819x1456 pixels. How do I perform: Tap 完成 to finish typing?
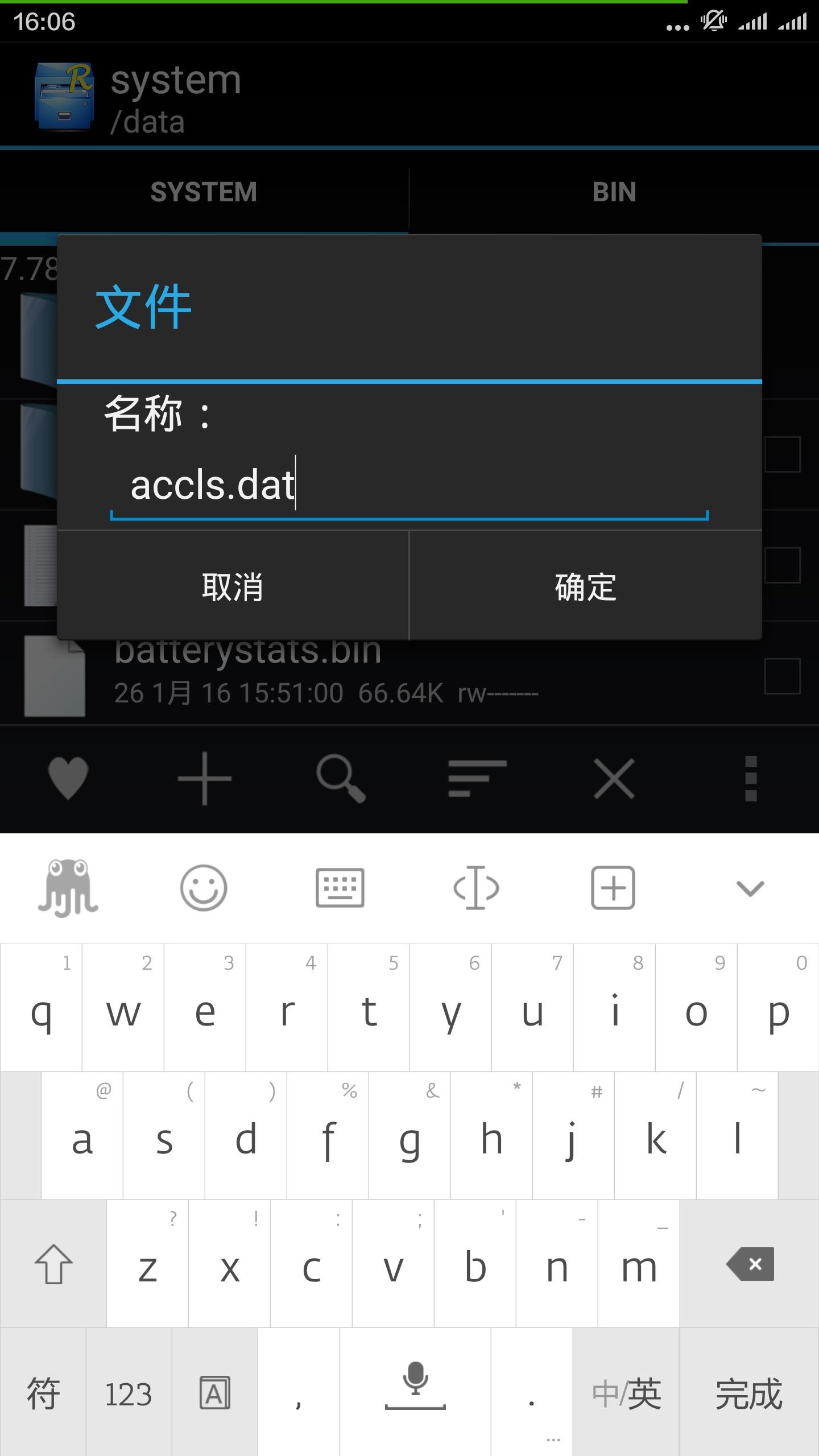click(x=749, y=1393)
